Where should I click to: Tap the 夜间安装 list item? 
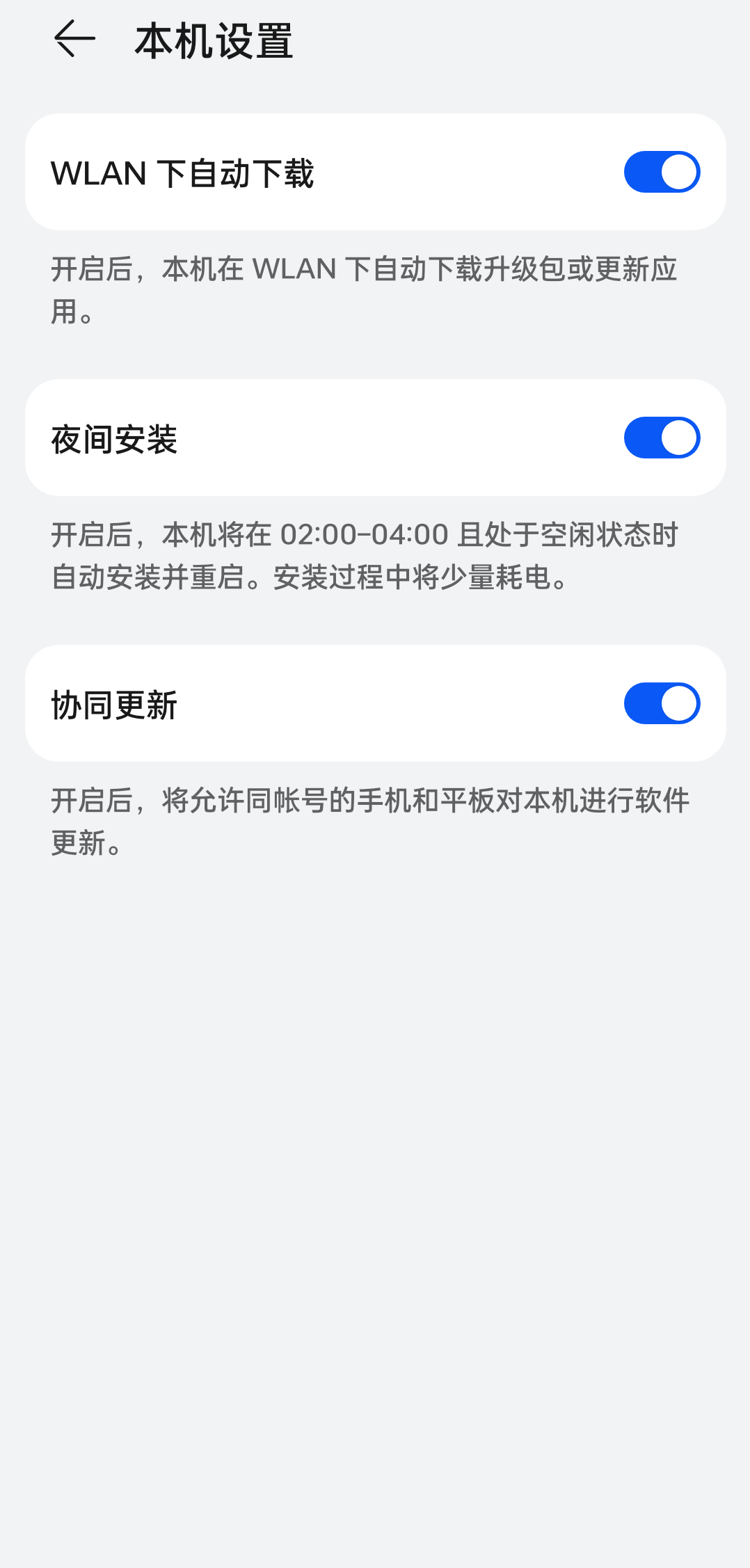click(375, 437)
